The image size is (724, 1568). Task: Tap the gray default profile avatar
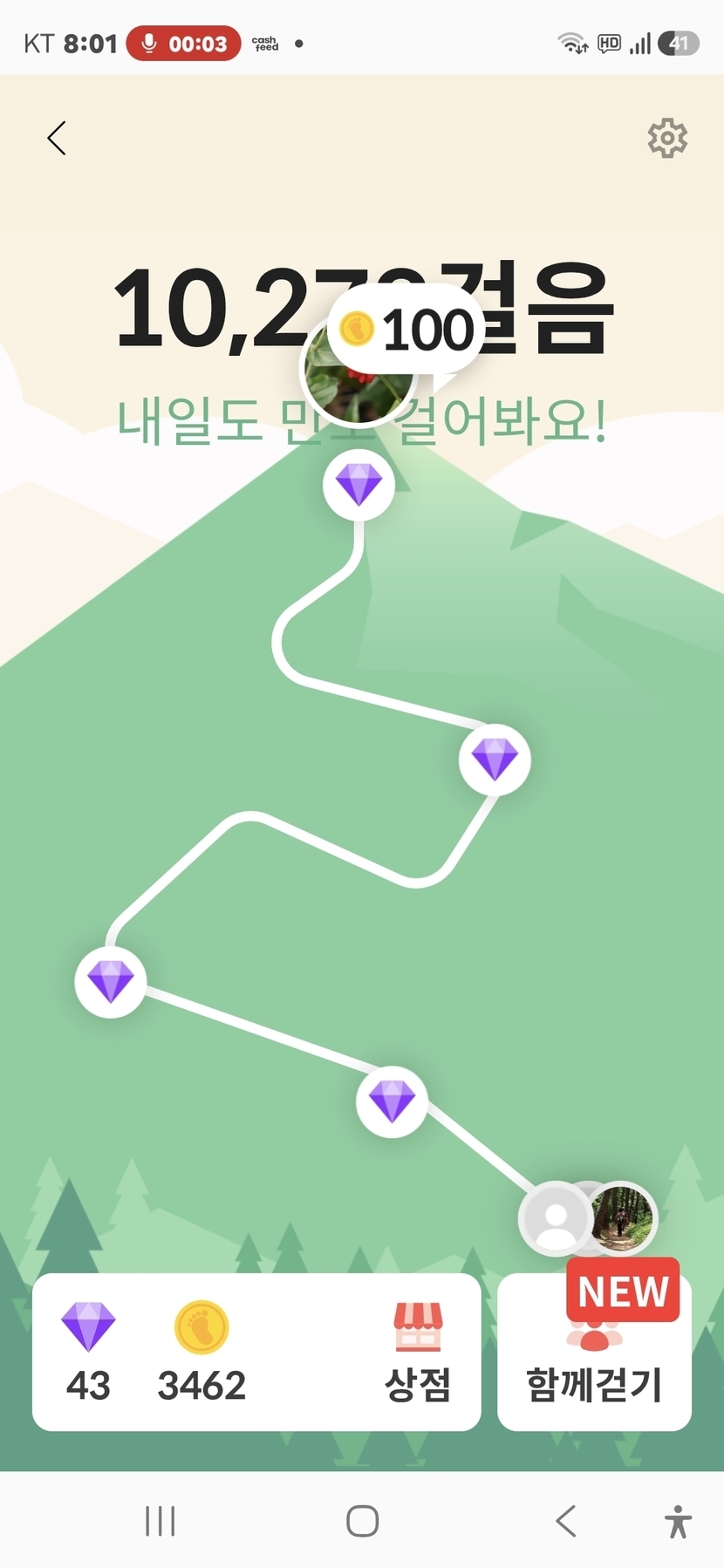(555, 1218)
